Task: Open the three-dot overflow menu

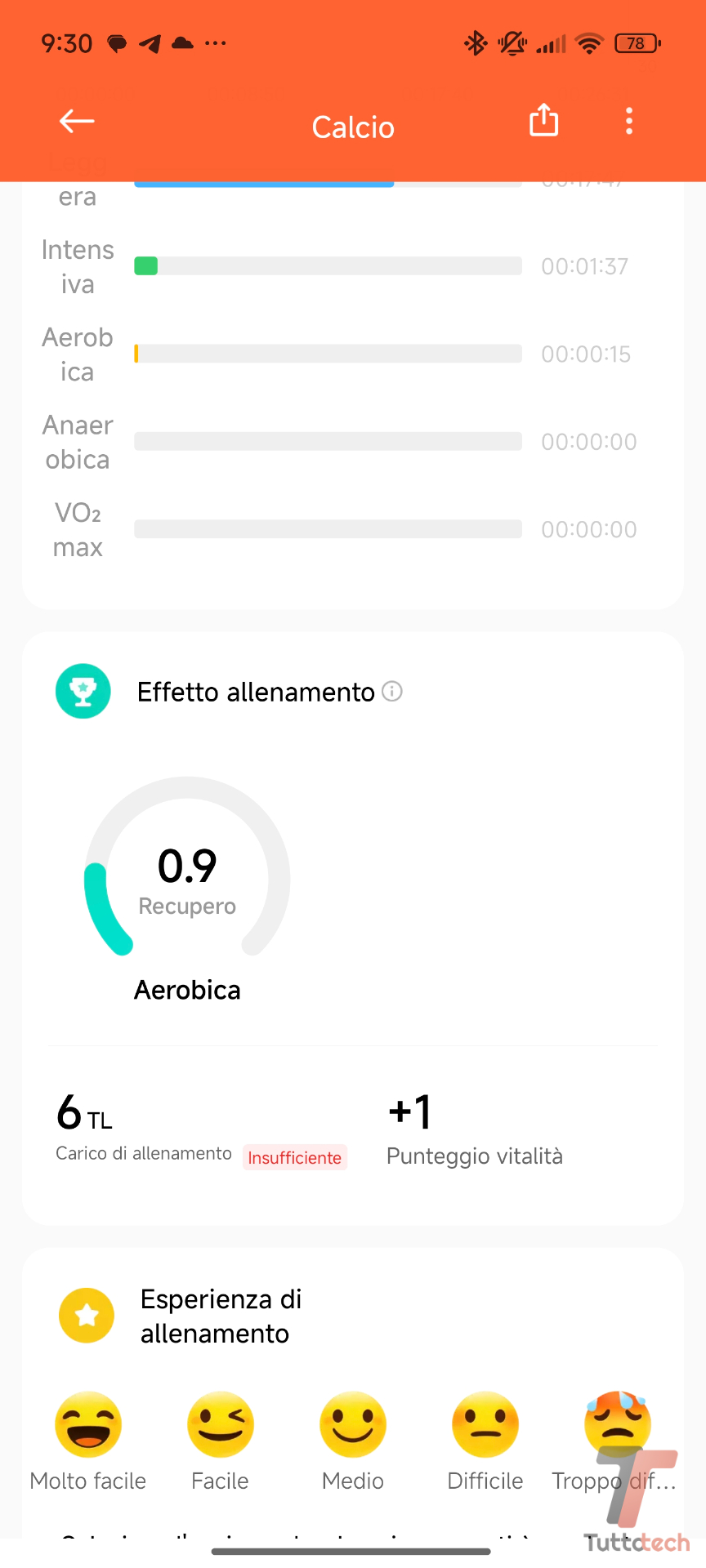Action: (628, 121)
